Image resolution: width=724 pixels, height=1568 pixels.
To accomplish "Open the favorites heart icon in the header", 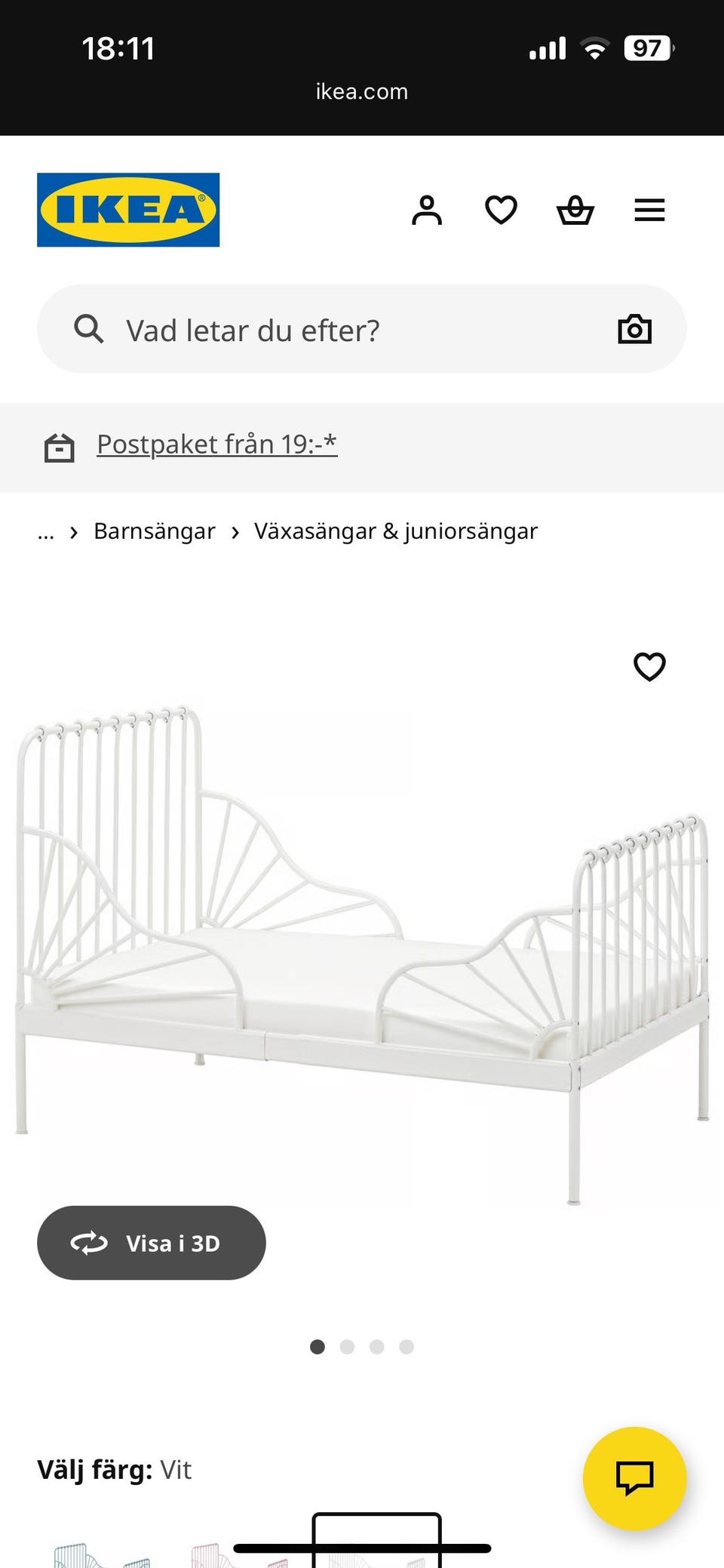I will point(500,210).
